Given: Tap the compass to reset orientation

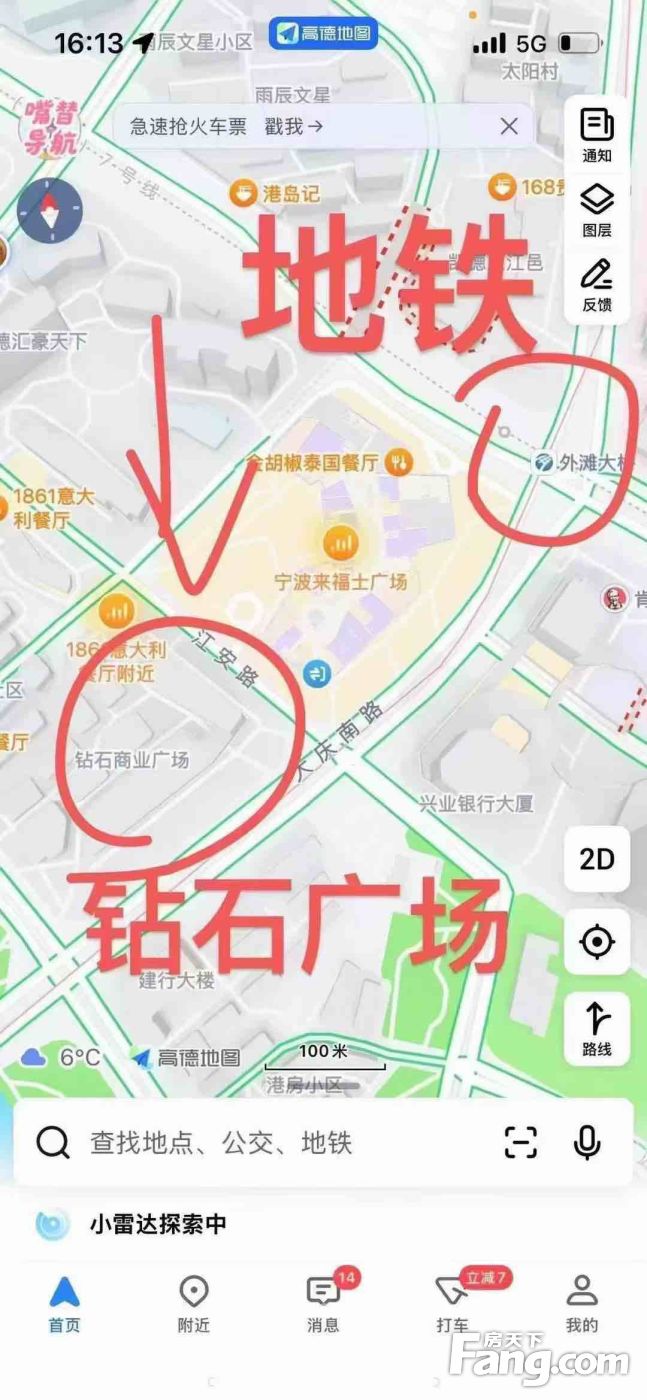Looking at the screenshot, I should coord(50,210).
